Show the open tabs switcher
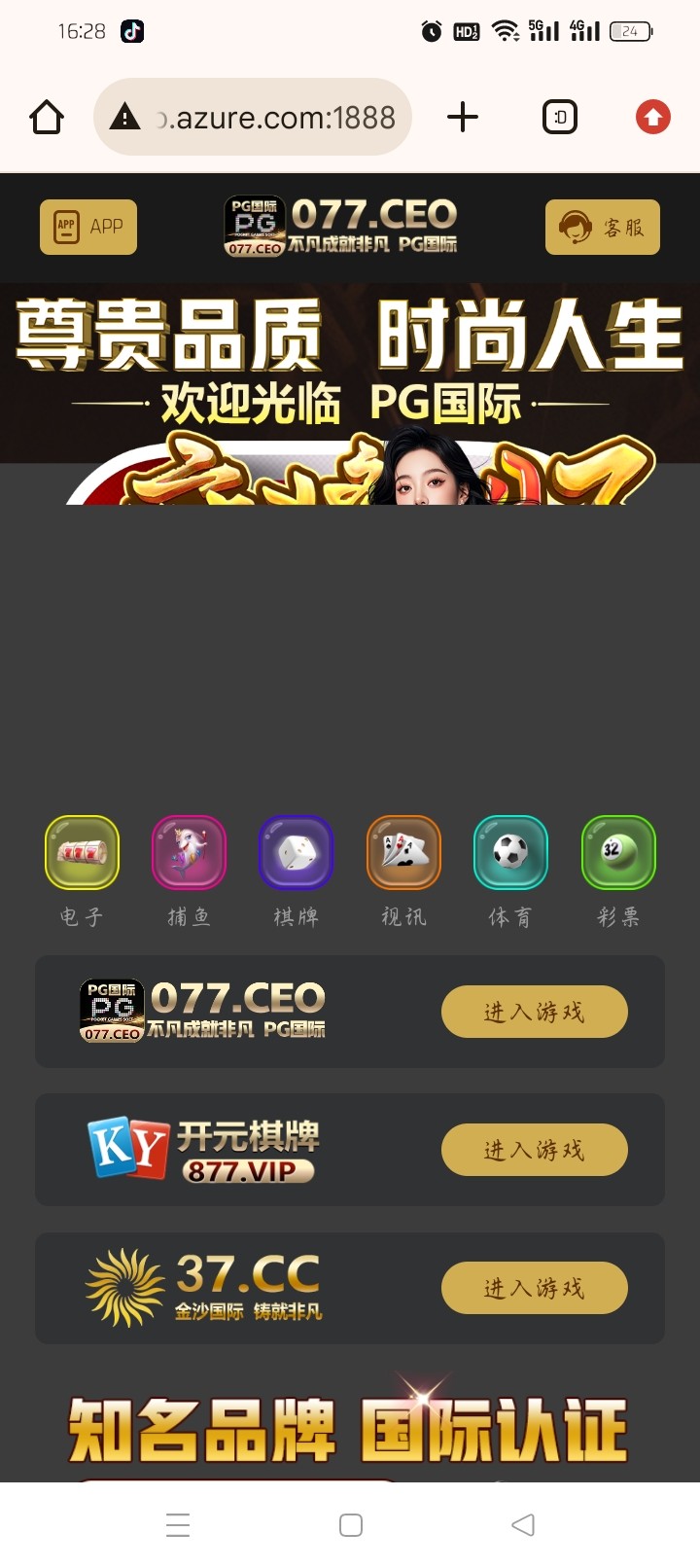This screenshot has width=700, height=1568. tap(559, 118)
